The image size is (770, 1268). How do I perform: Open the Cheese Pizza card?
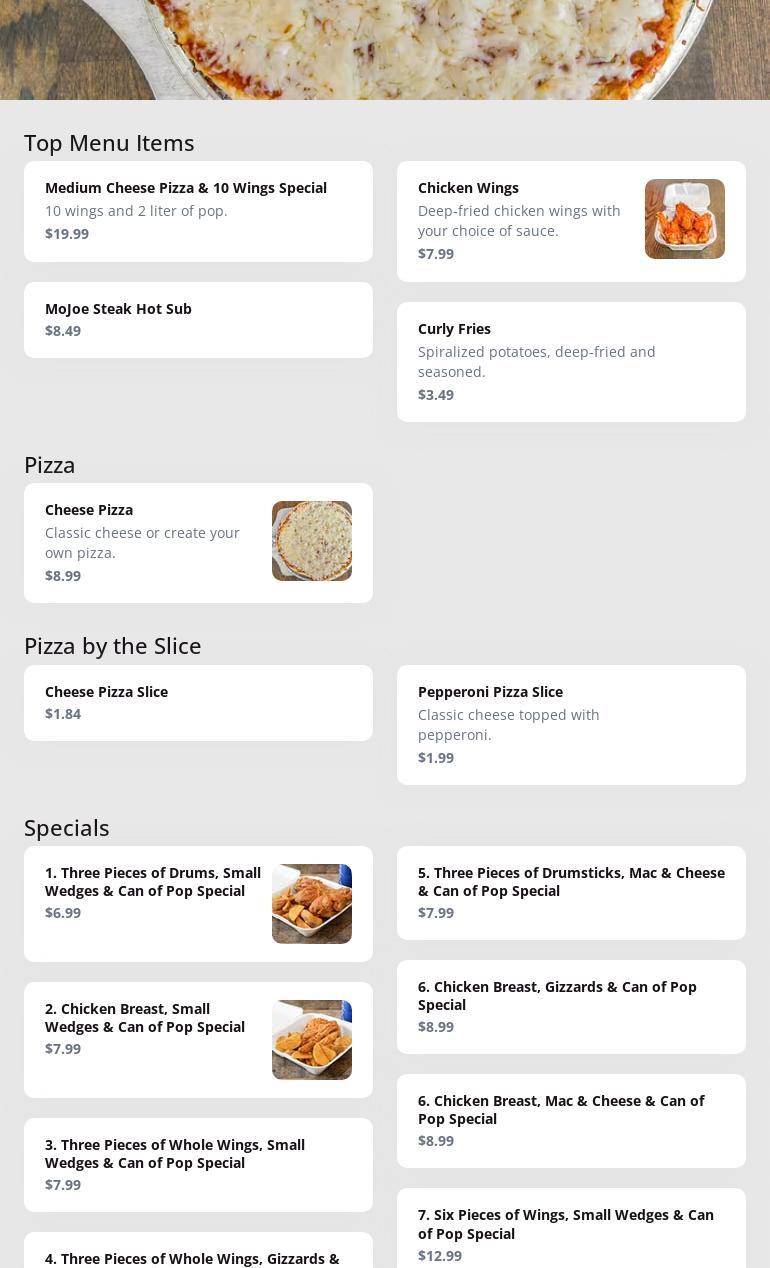coord(198,542)
